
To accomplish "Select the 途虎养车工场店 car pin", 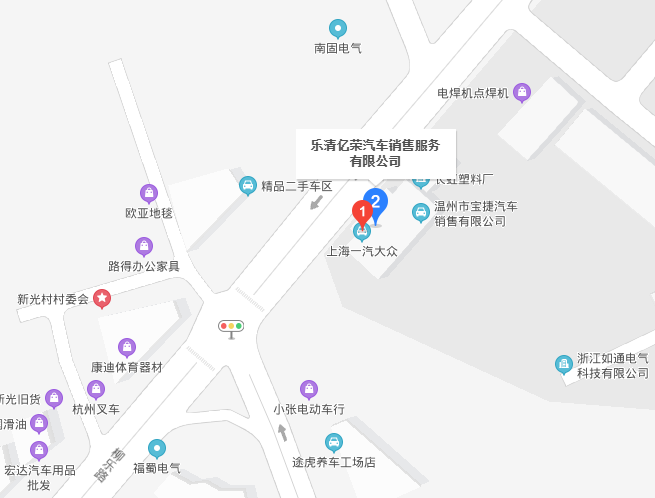I will point(334,442).
